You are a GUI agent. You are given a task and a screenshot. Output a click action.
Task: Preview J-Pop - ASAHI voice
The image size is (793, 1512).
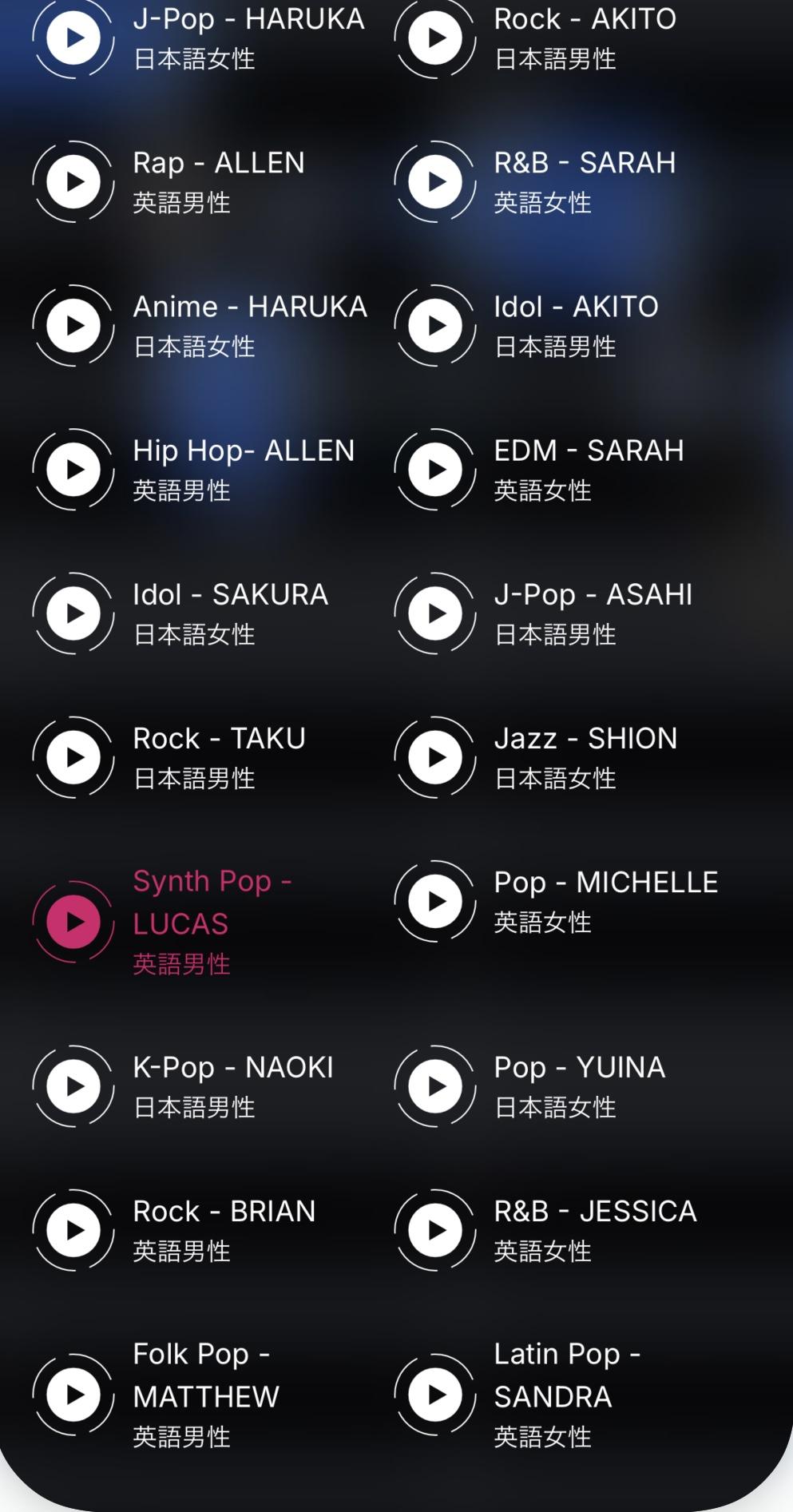tap(434, 613)
